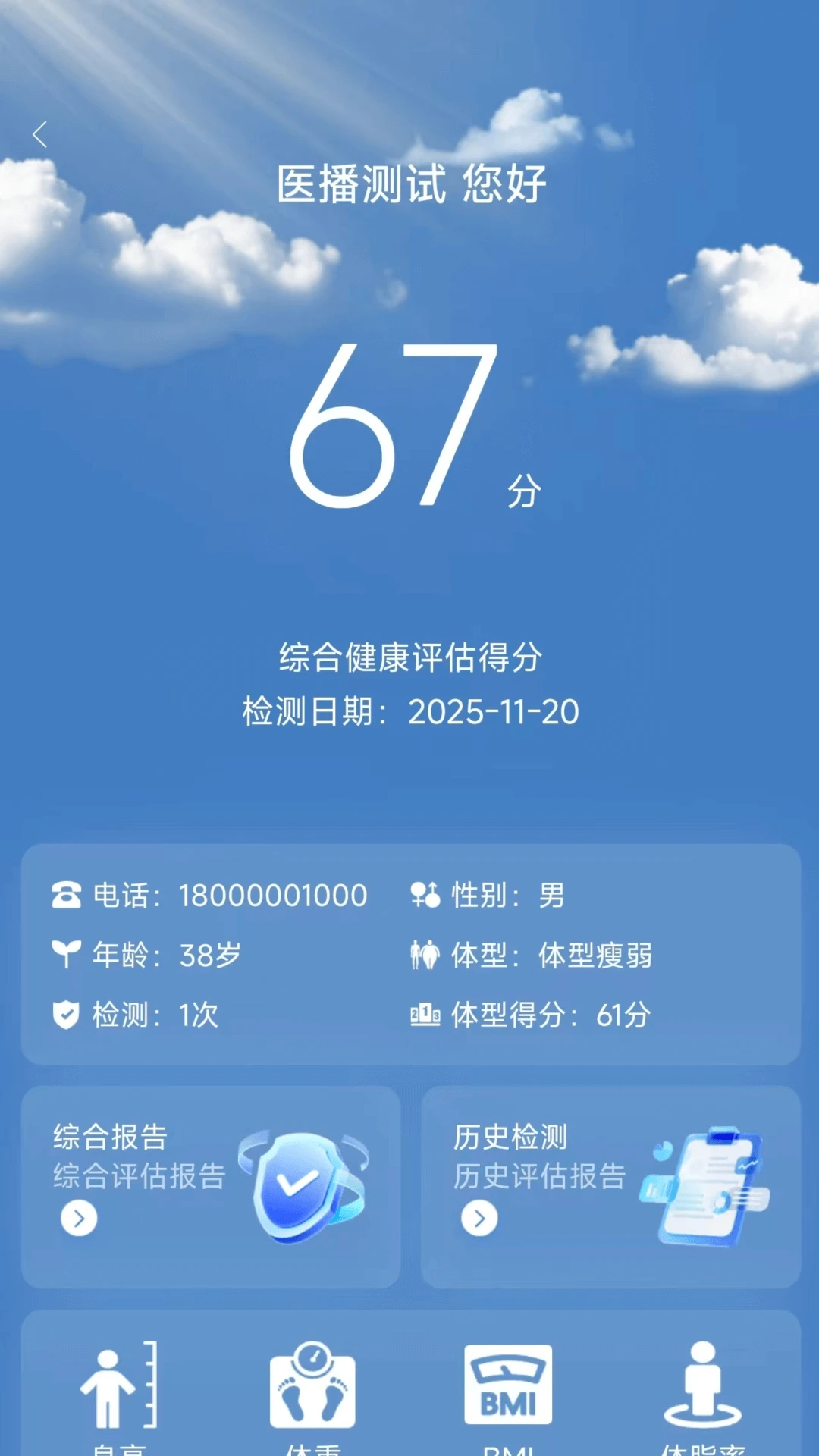Viewport: 819px width, 1456px height.
Task: Click the gender icon beside 性别
Action: [426, 895]
